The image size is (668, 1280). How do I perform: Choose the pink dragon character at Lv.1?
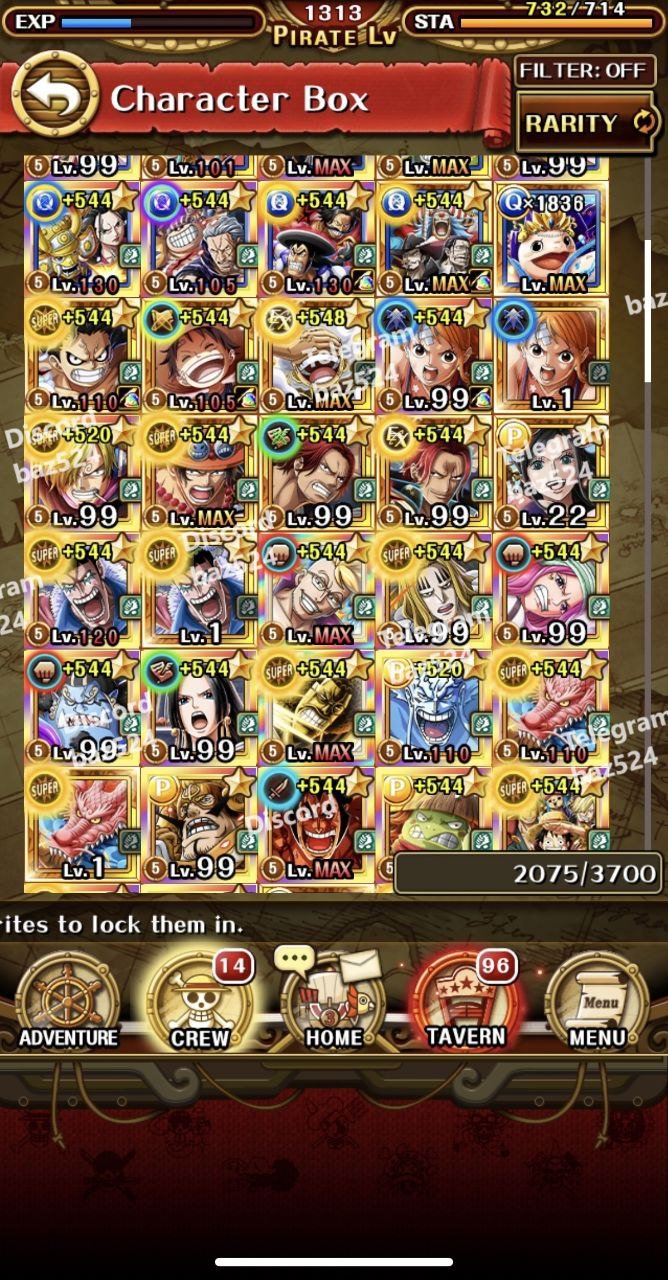tap(82, 825)
